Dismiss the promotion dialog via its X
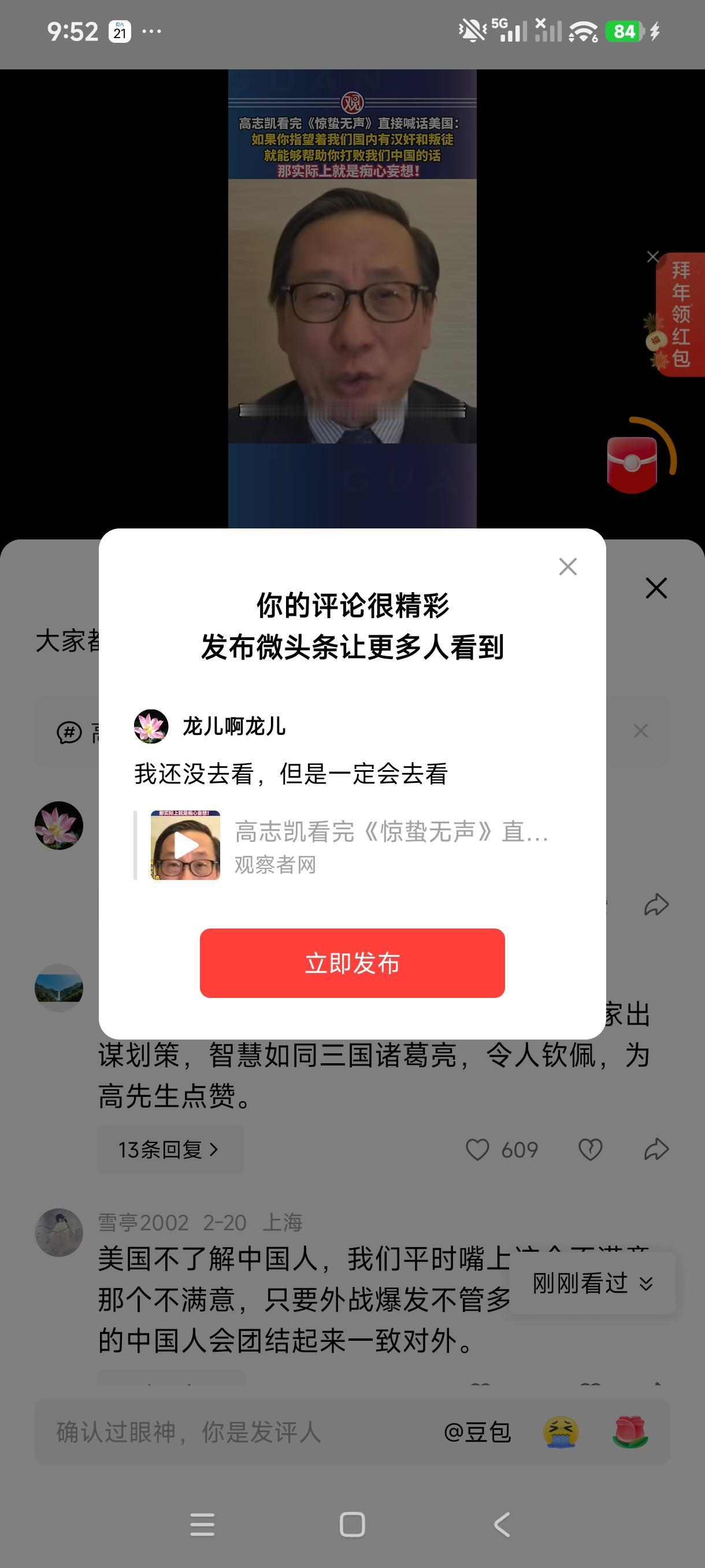 point(568,567)
